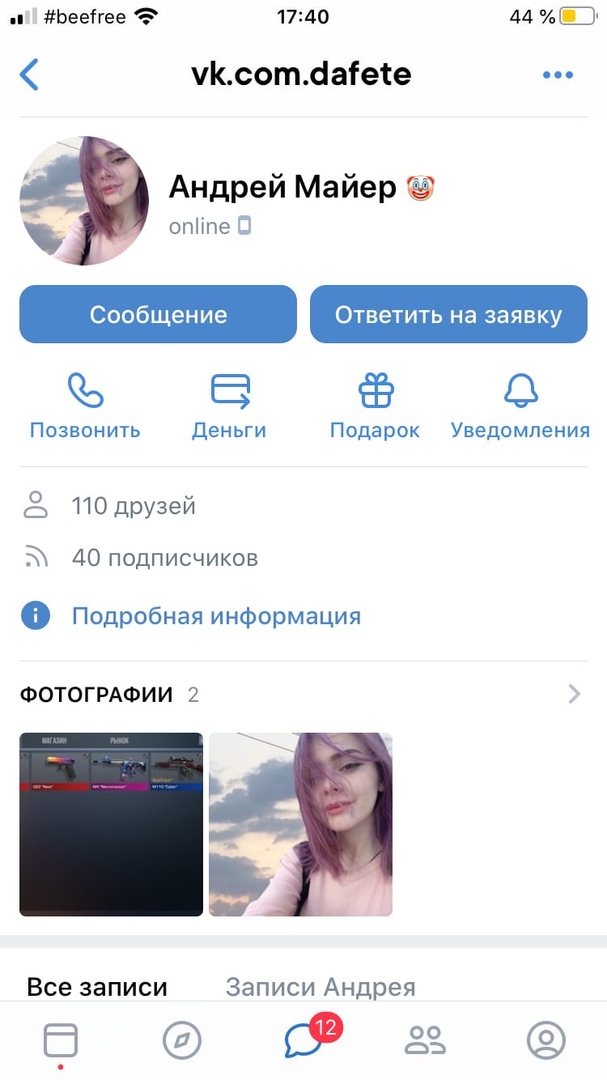
Task: Open the 110 друзей list
Action: tap(133, 506)
